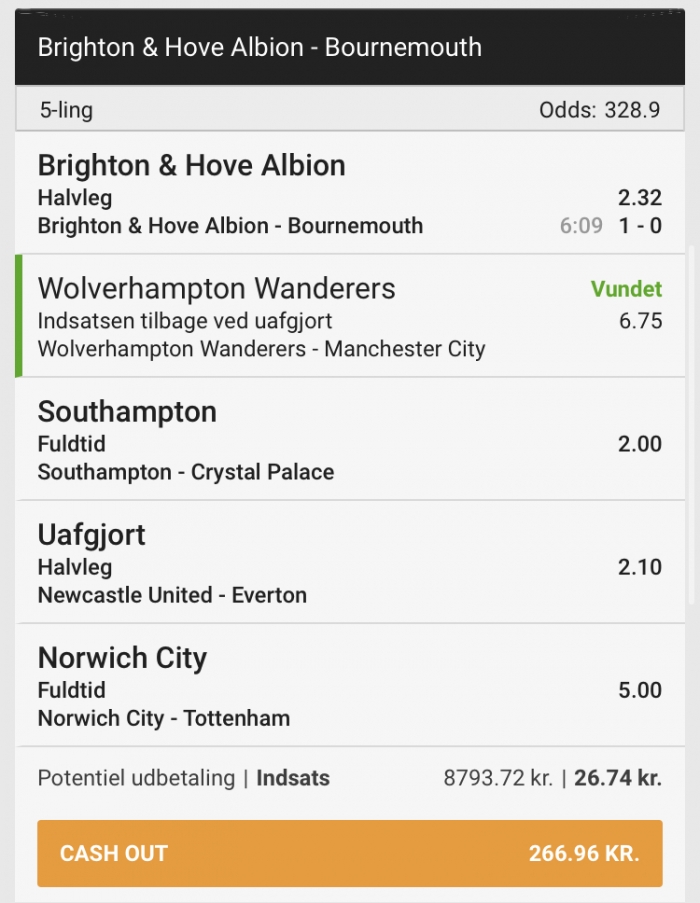Image resolution: width=700 pixels, height=903 pixels.
Task: Open the Southampton - Crystal Palace bet
Action: point(349,440)
